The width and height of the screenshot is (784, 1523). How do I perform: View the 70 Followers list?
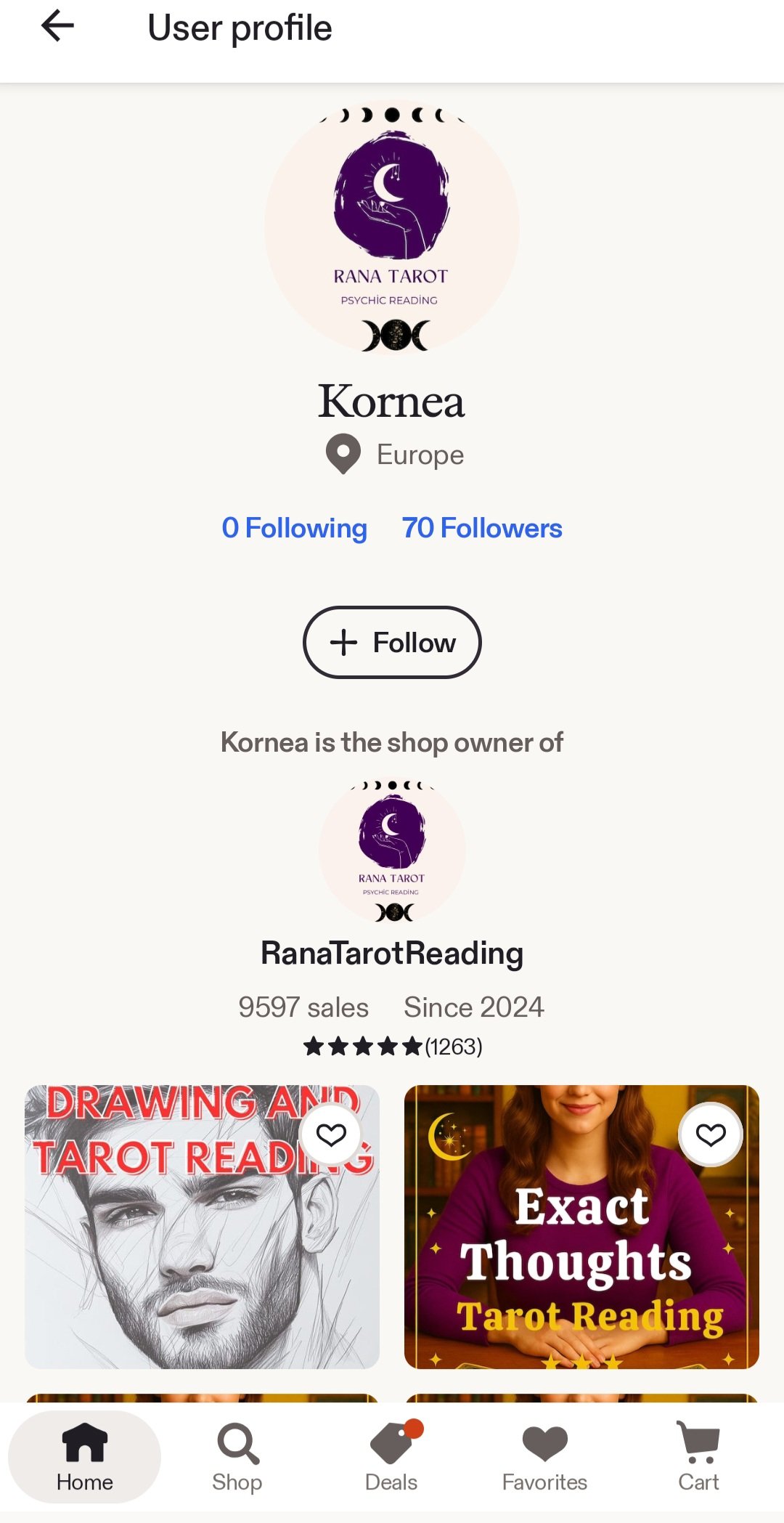(482, 528)
